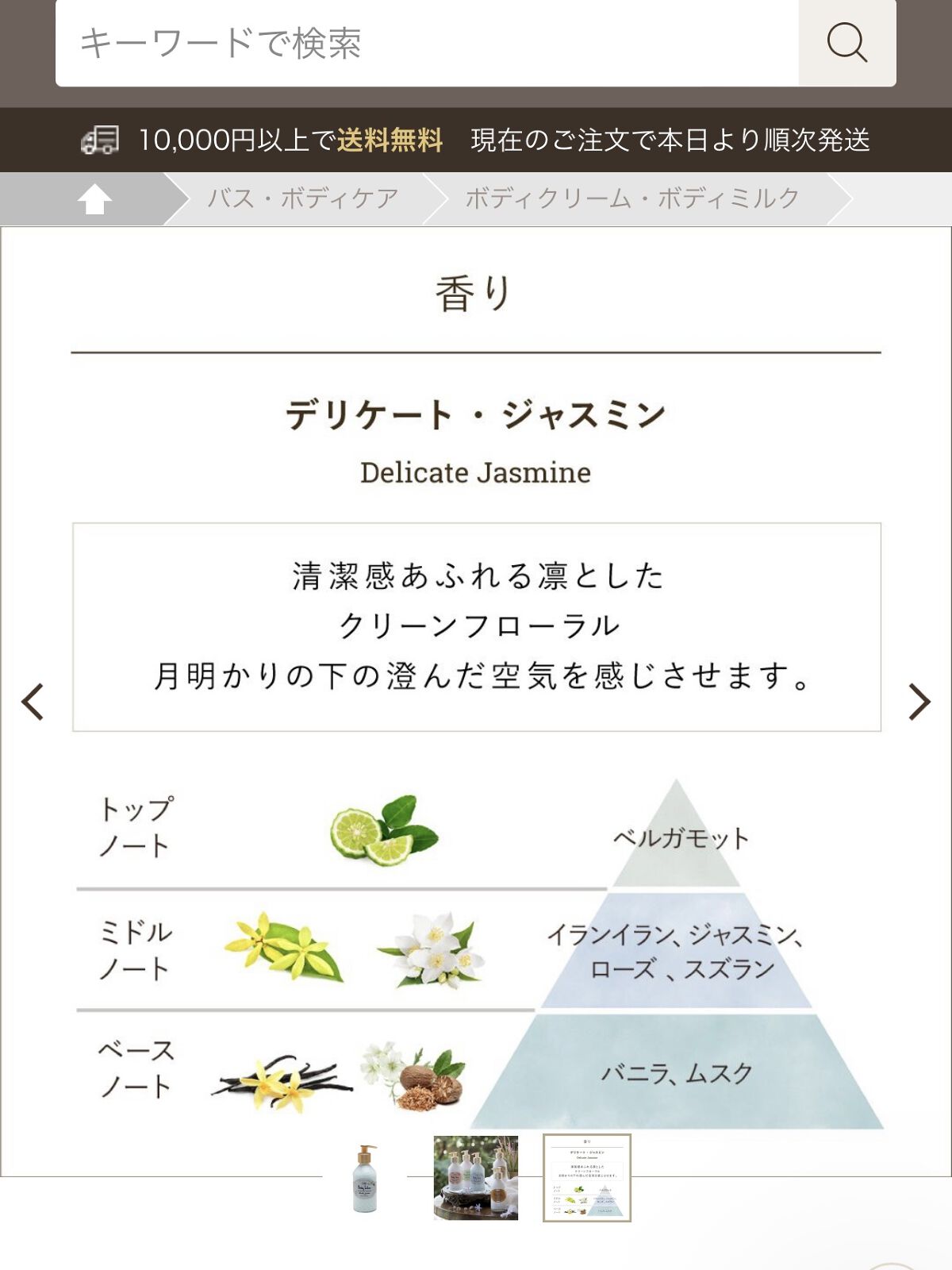Select the fragrance chart thumbnail
Image resolution: width=952 pixels, height=1270 pixels.
[587, 1178]
